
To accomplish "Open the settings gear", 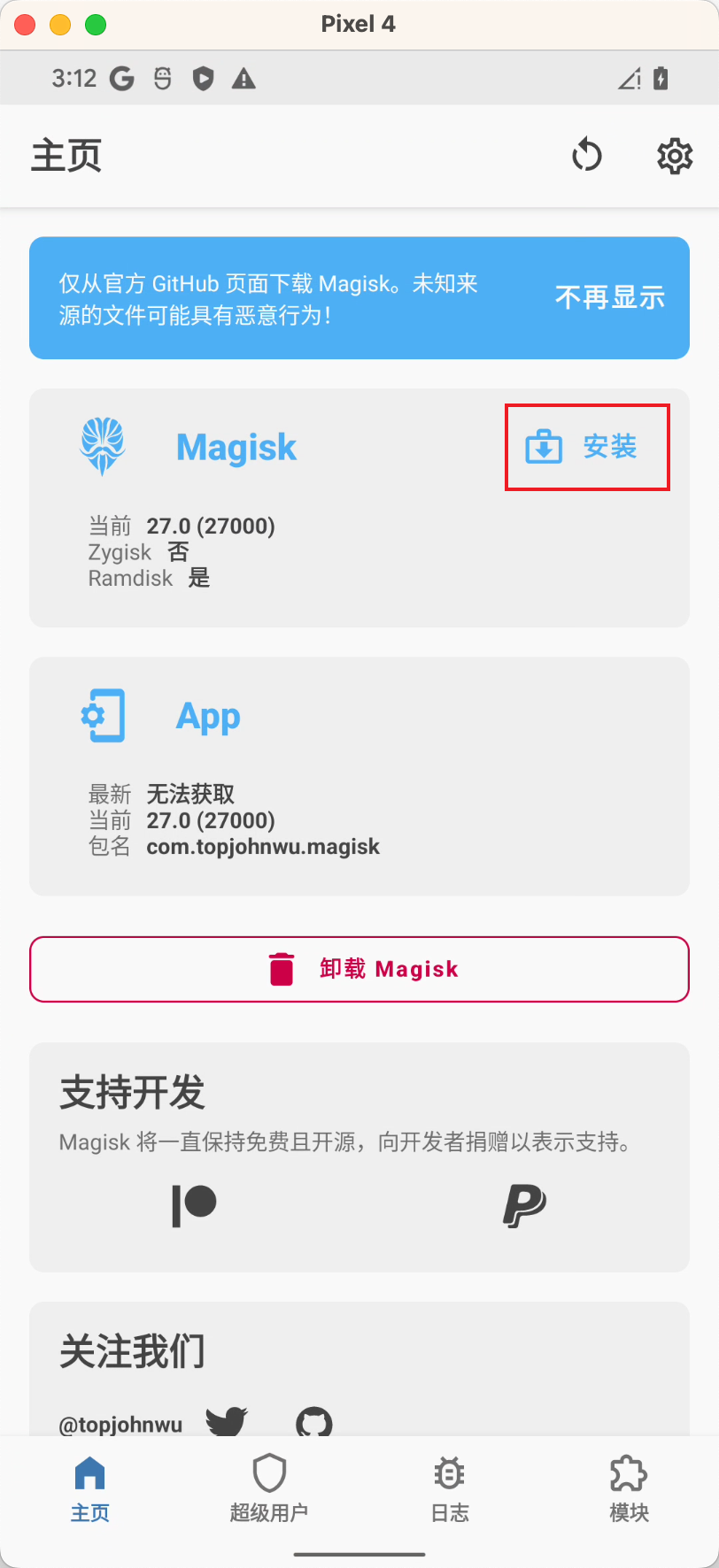I will (x=675, y=156).
